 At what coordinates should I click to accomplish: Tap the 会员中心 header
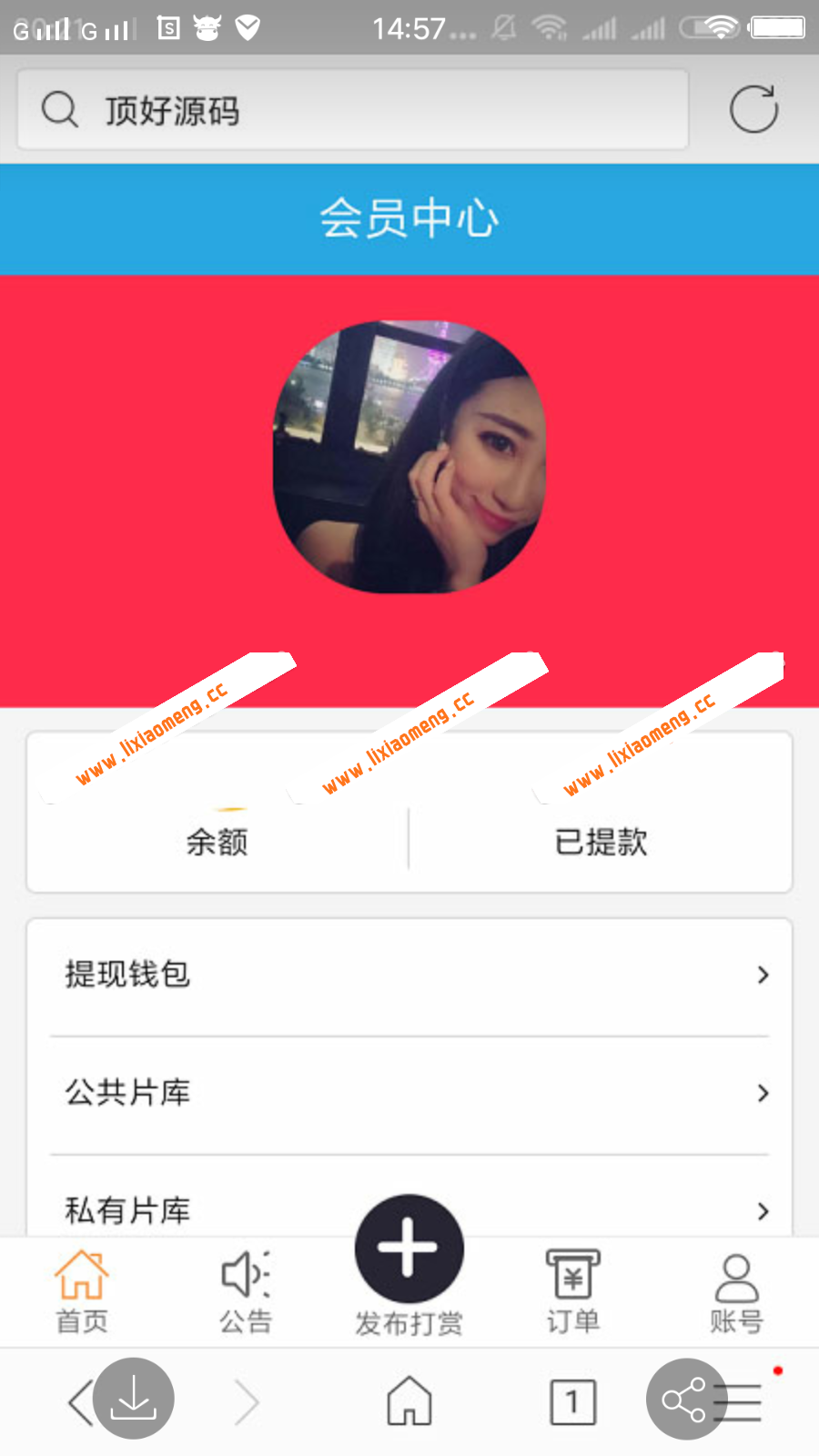(409, 218)
